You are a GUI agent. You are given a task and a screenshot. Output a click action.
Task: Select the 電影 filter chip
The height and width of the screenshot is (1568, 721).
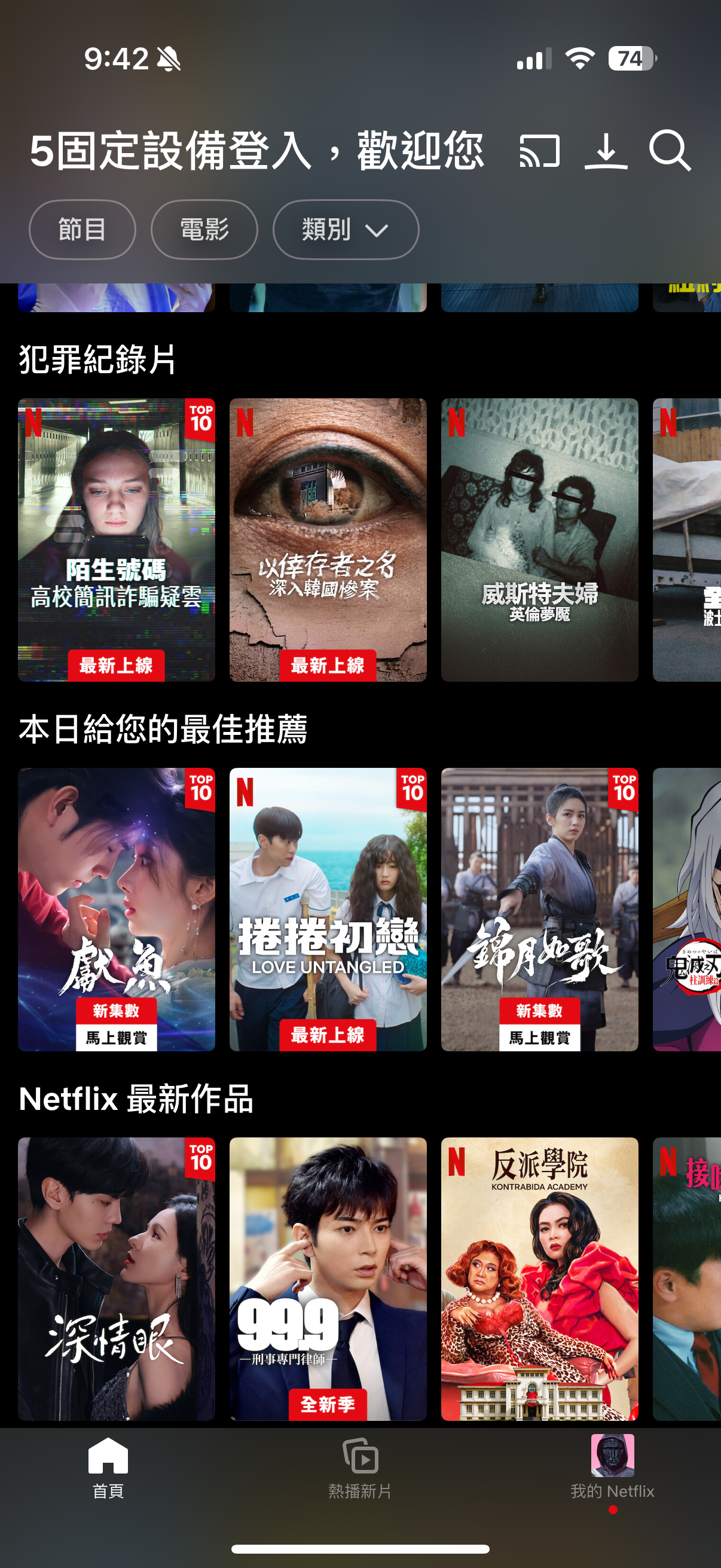pyautogui.click(x=204, y=230)
